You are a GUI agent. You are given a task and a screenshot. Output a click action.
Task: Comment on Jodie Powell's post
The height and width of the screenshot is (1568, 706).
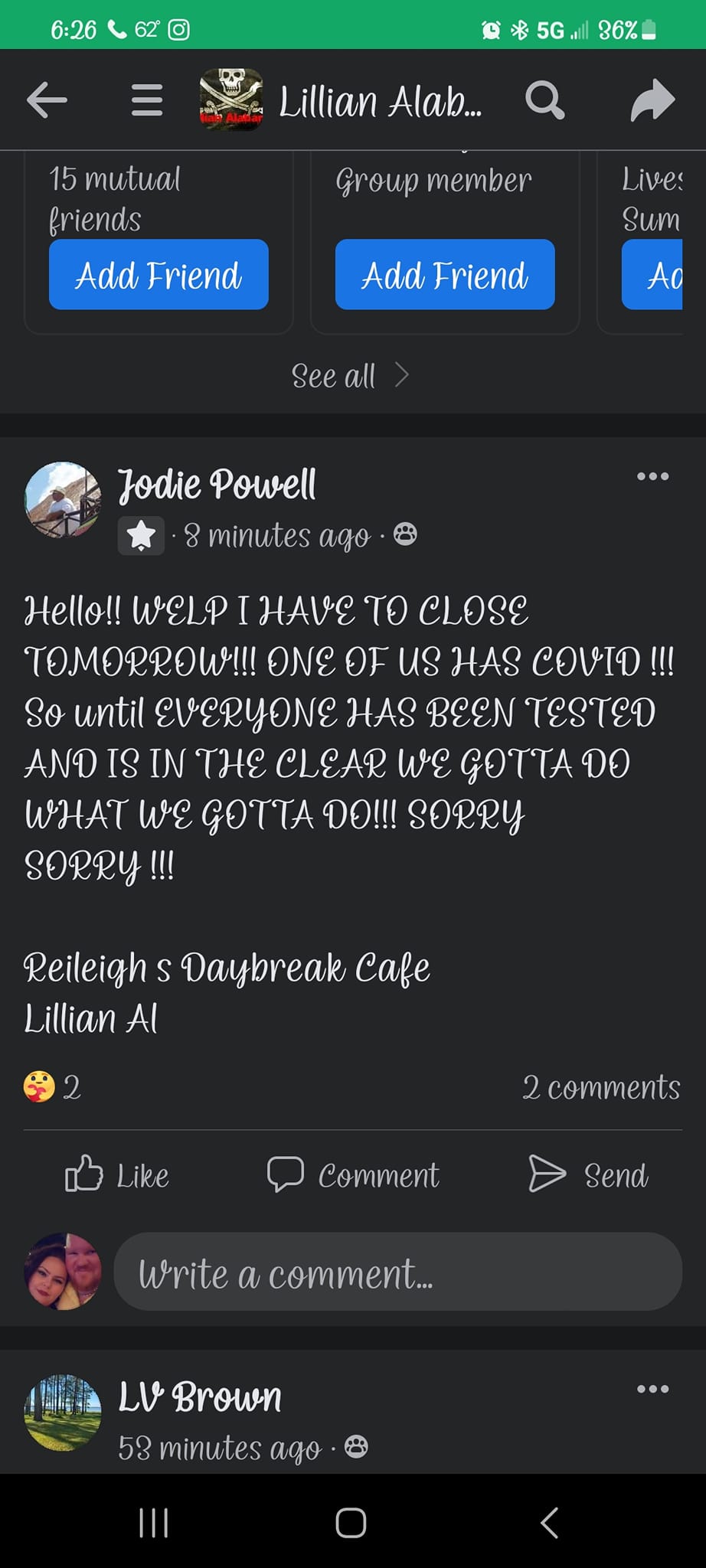pyautogui.click(x=353, y=1174)
